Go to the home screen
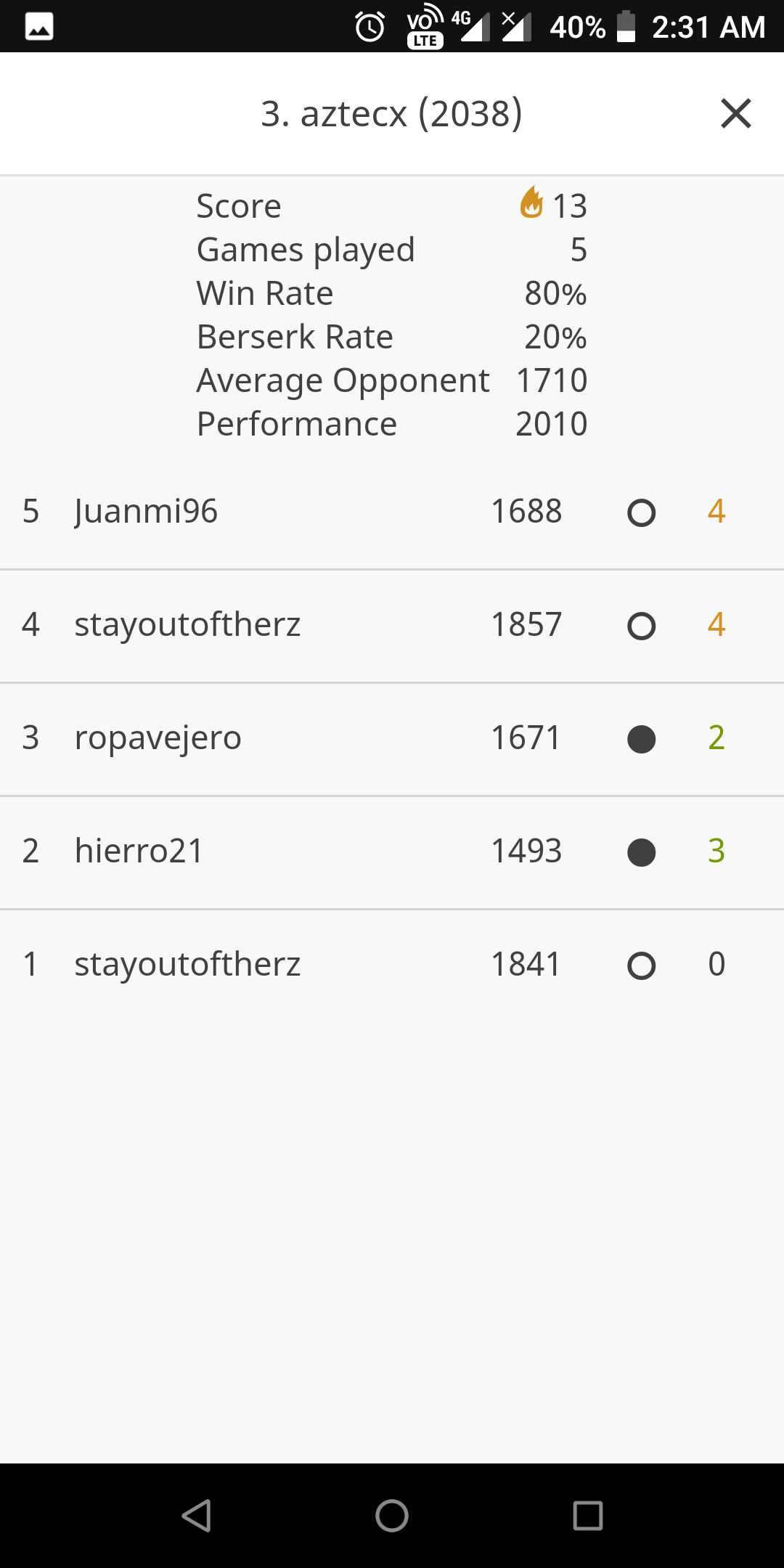784x1568 pixels. (x=392, y=1516)
